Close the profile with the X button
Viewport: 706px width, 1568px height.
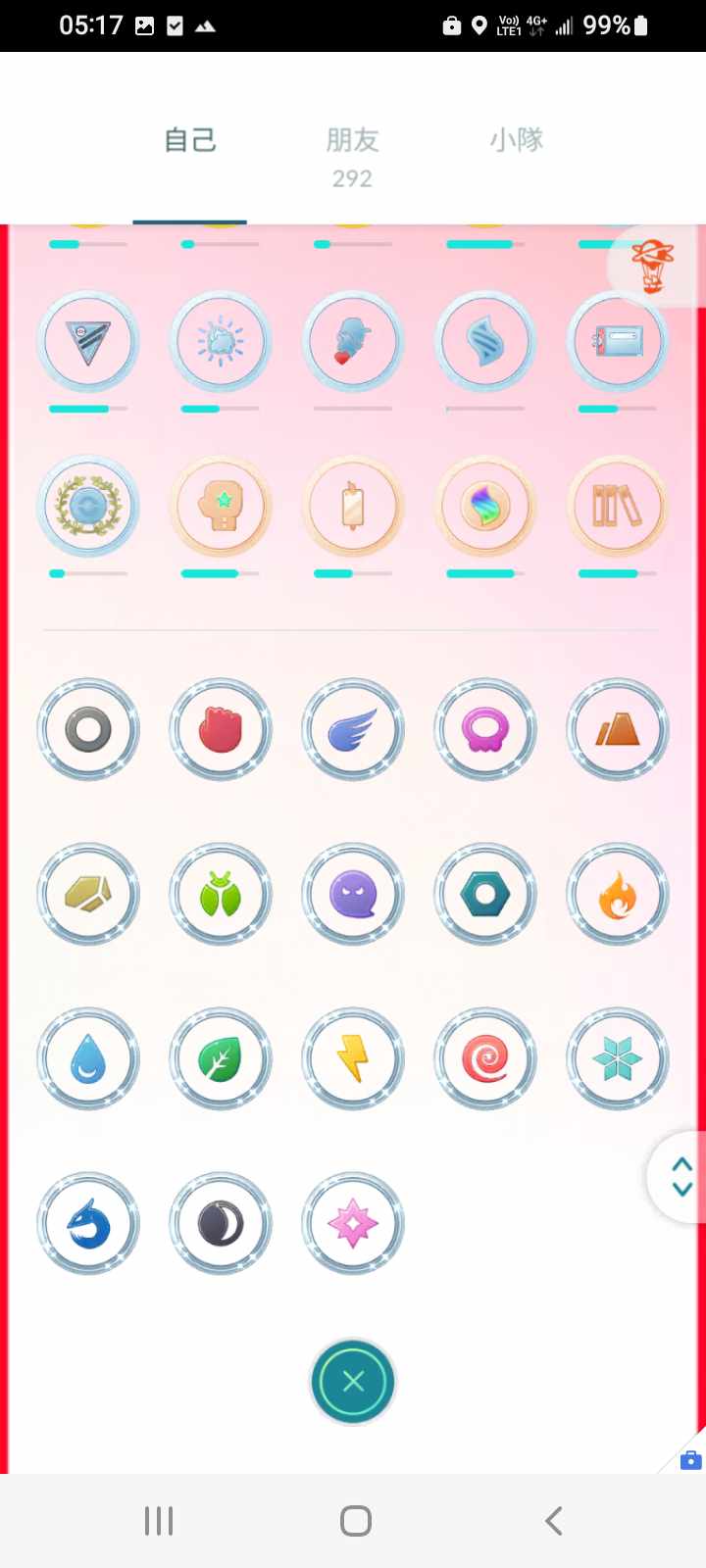pyautogui.click(x=353, y=1381)
